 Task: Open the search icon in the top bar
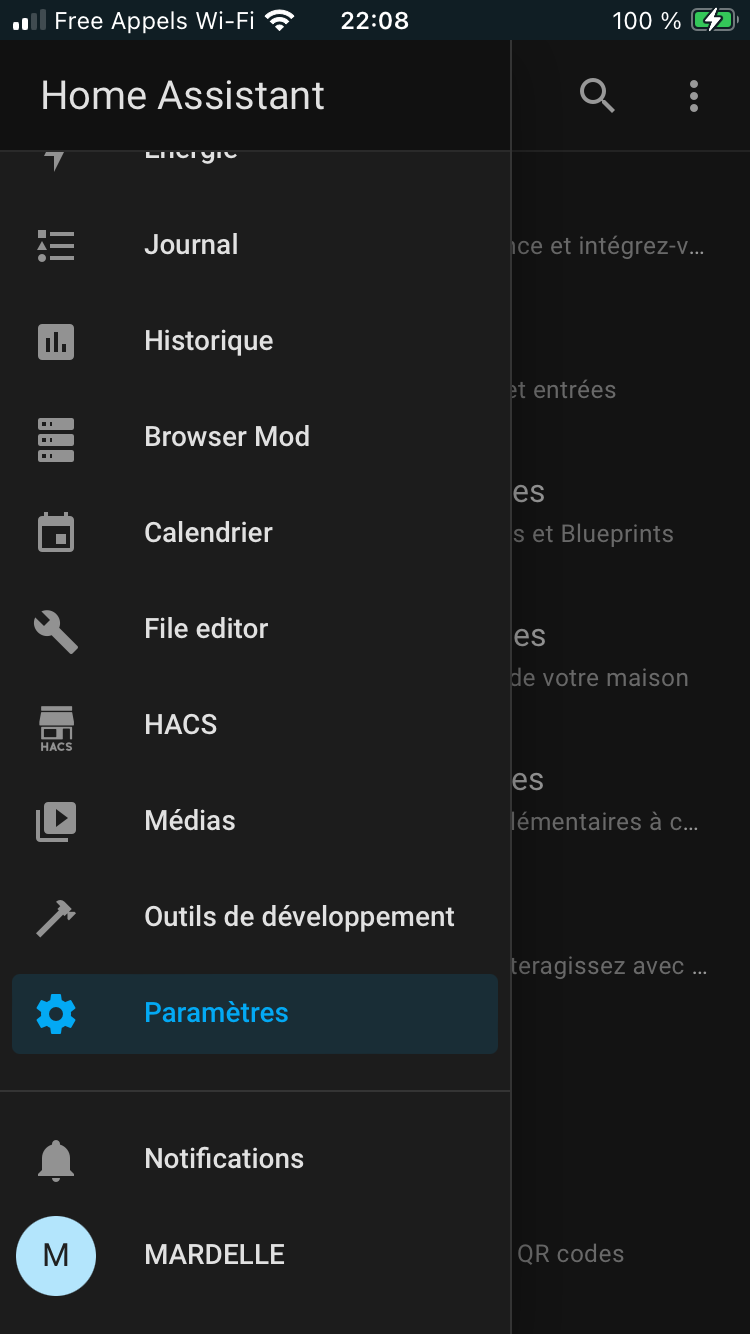tap(597, 96)
